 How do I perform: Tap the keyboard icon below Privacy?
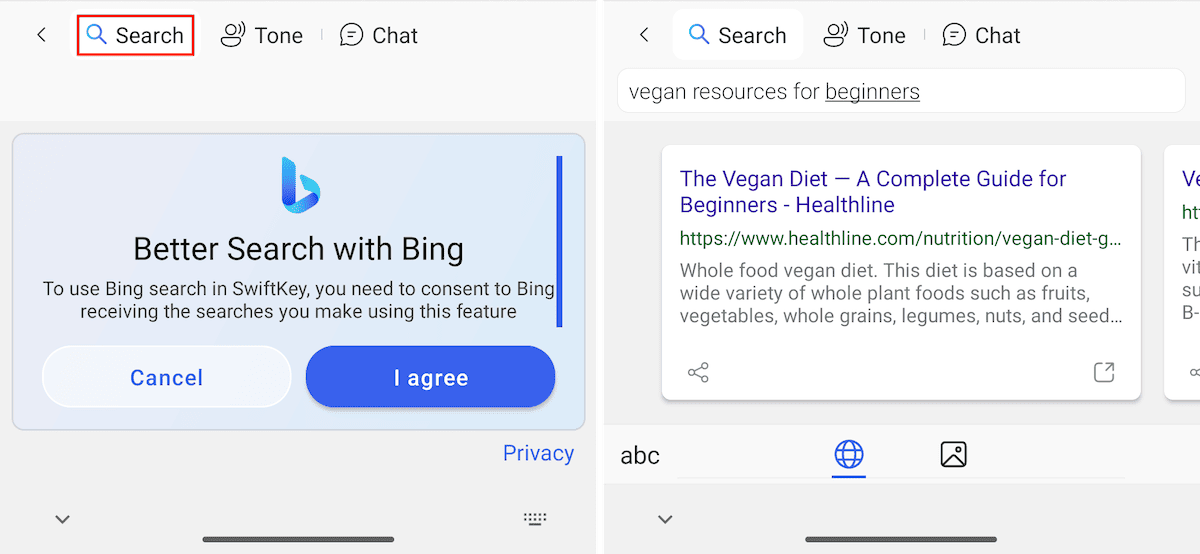[536, 519]
